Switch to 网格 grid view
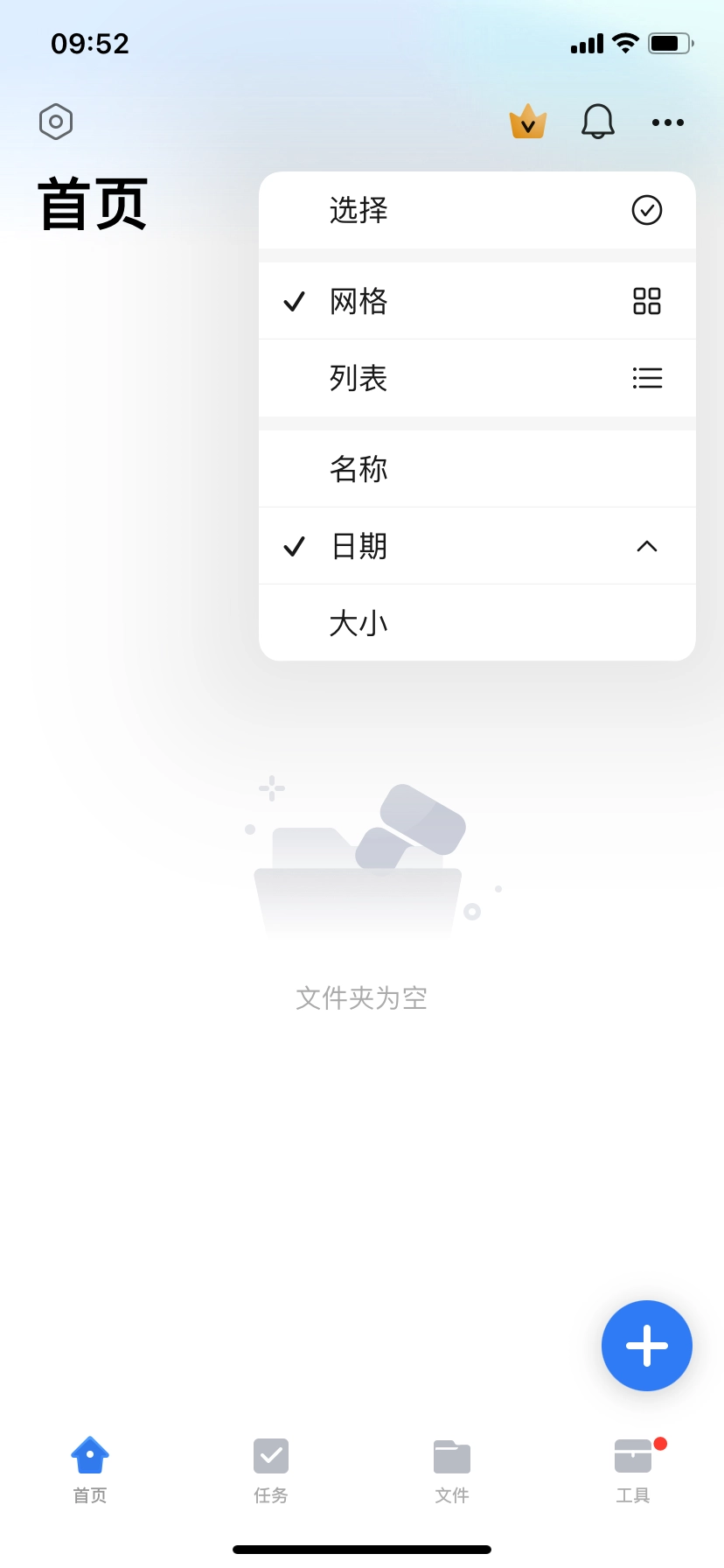Screen dimensions: 724x1568 [477, 301]
